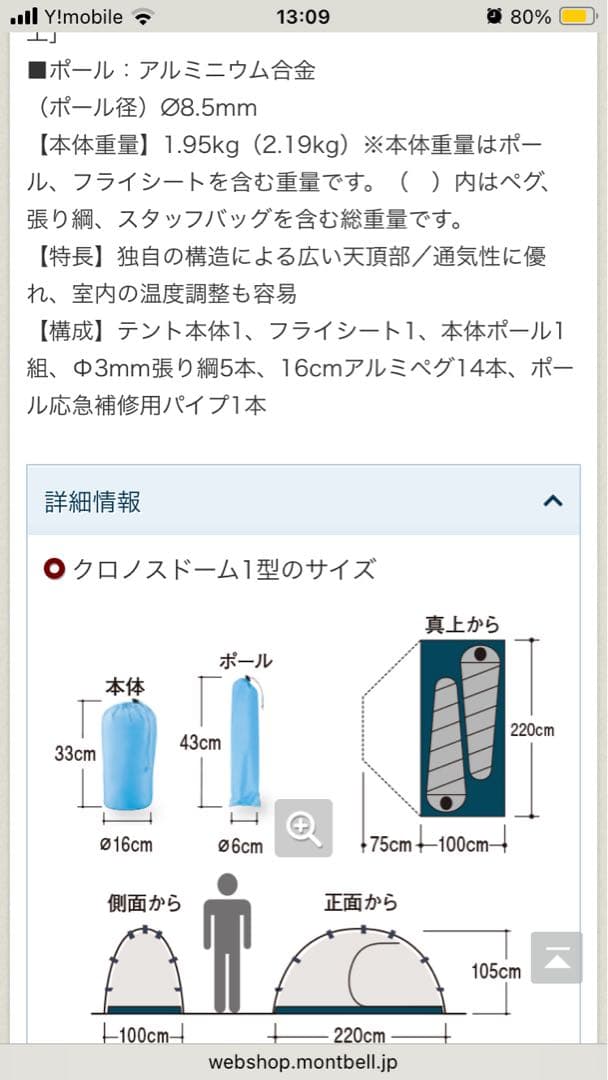Tap the webshop.montbell.jp address bar
This screenshot has width=608, height=1080.
click(303, 1062)
